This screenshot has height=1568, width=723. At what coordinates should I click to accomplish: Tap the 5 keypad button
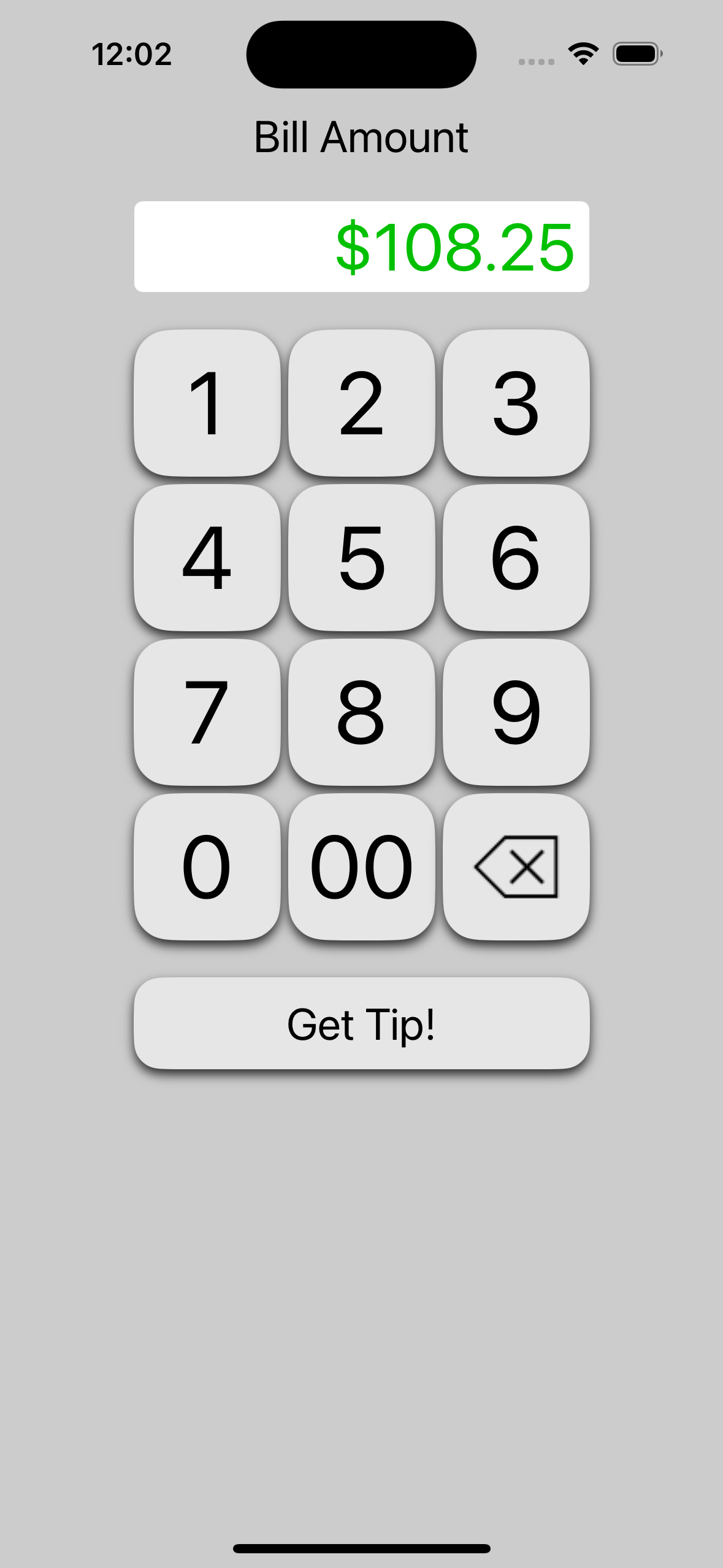click(362, 558)
